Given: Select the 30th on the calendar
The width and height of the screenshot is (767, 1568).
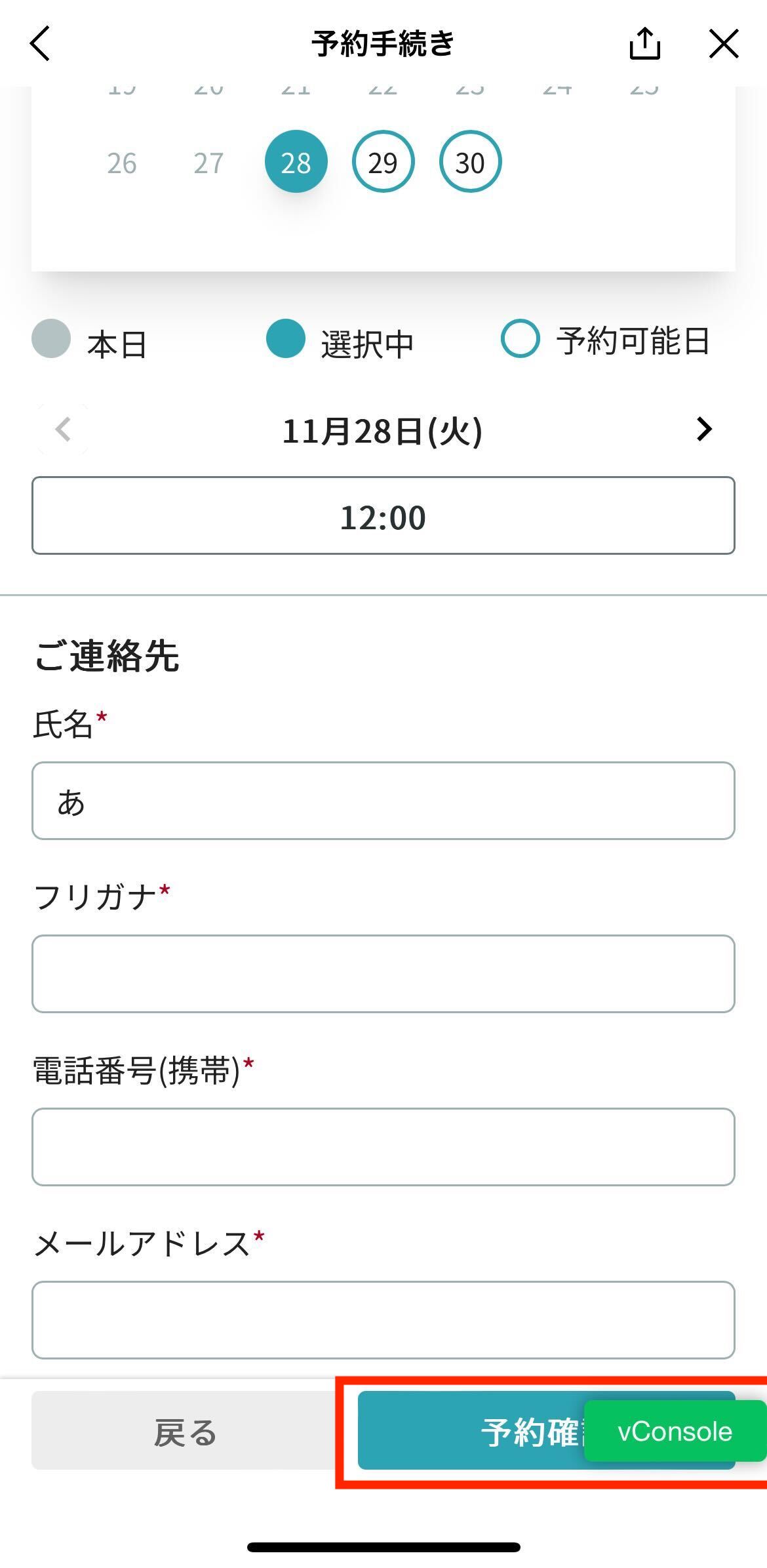Looking at the screenshot, I should tap(470, 162).
